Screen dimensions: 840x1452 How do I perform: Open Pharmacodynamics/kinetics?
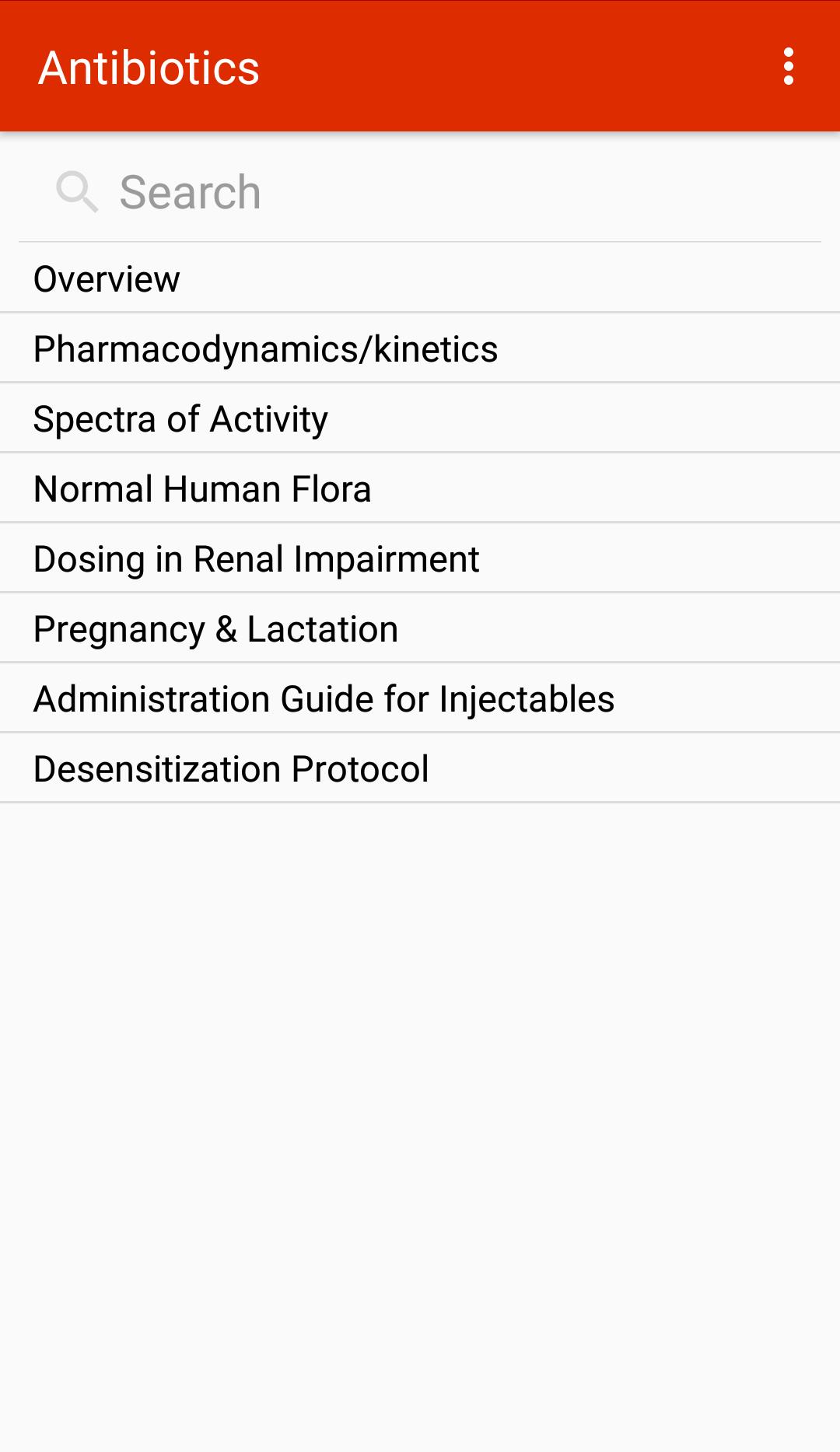420,348
